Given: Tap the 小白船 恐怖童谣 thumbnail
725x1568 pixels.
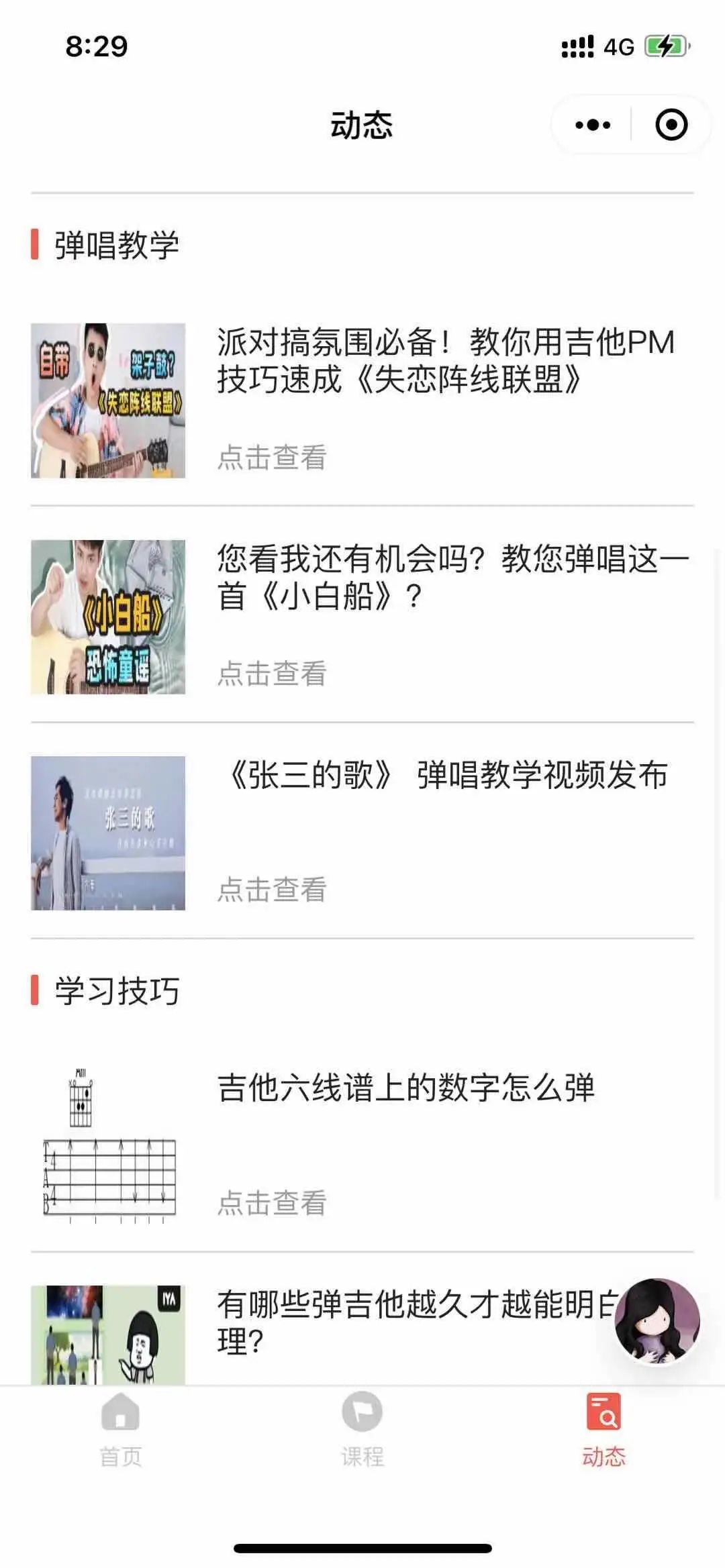Looking at the screenshot, I should pos(109,615).
